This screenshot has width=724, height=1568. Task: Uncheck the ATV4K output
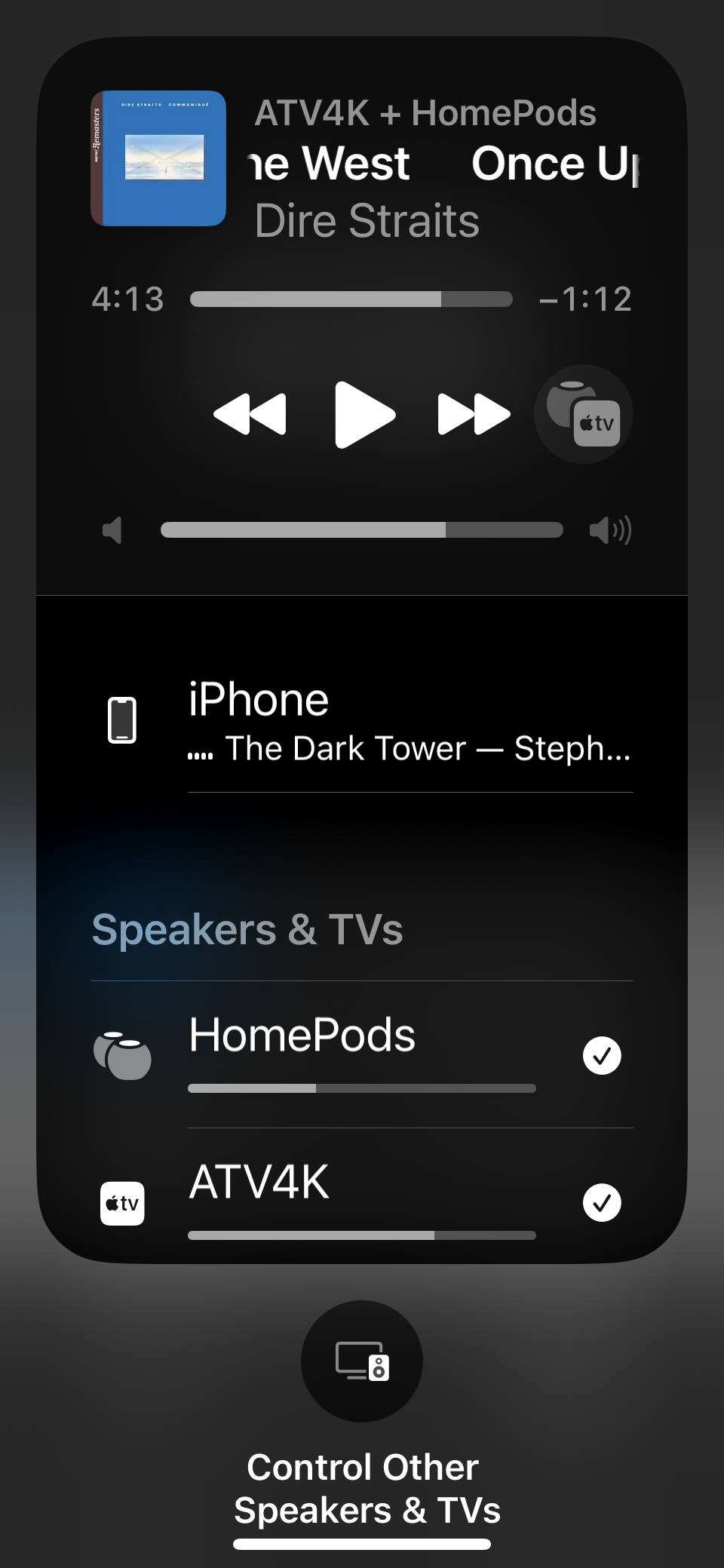click(602, 1202)
